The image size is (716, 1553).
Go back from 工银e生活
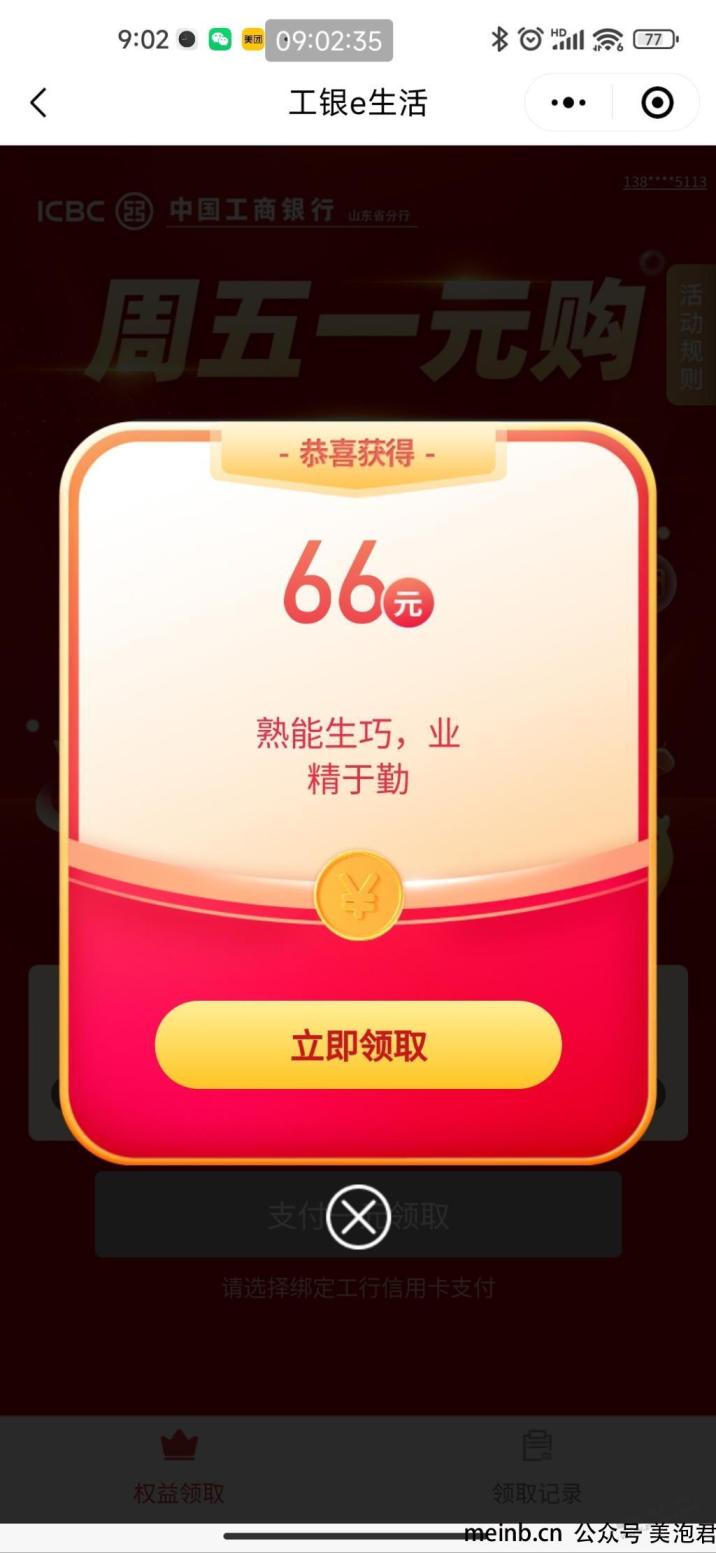click(39, 102)
